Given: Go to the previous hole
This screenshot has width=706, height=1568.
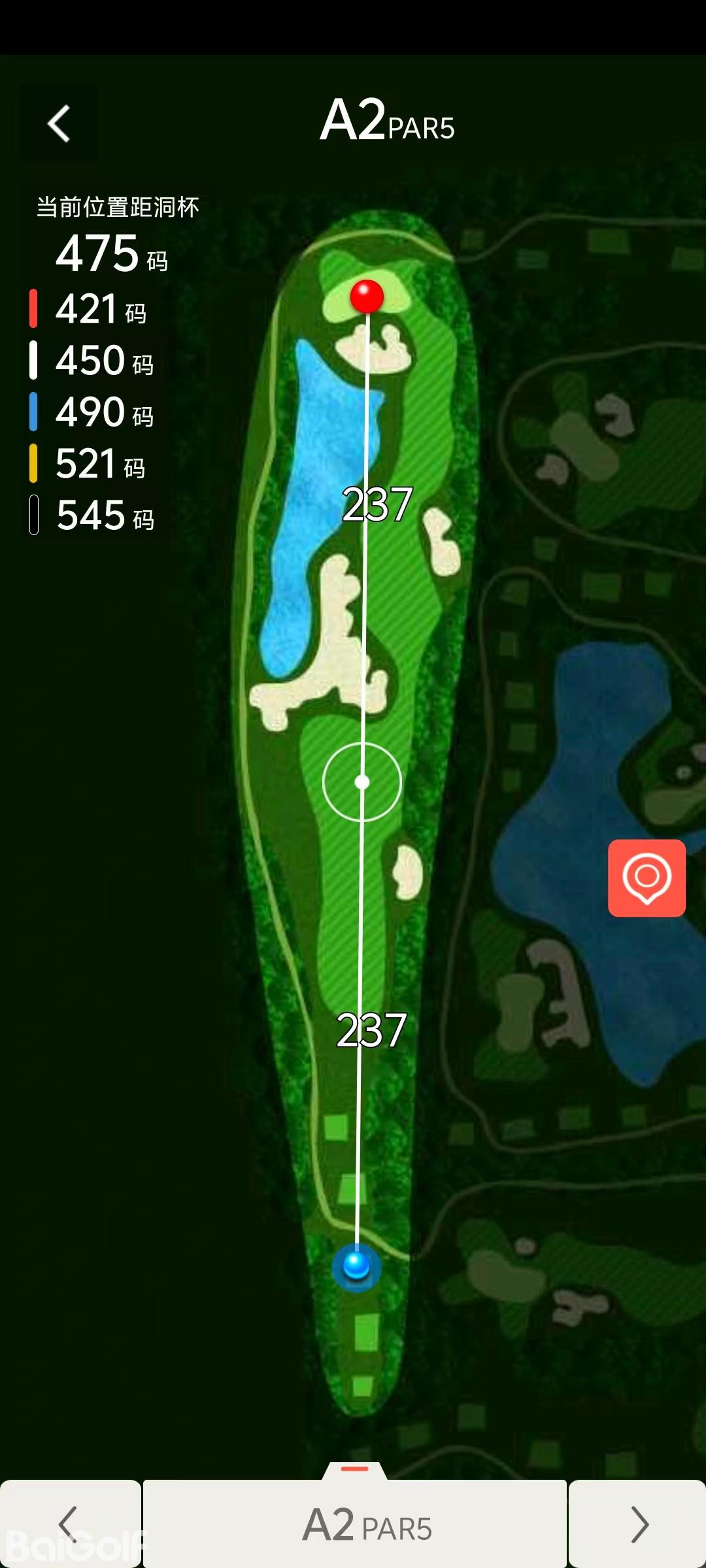Looking at the screenshot, I should point(69,1524).
